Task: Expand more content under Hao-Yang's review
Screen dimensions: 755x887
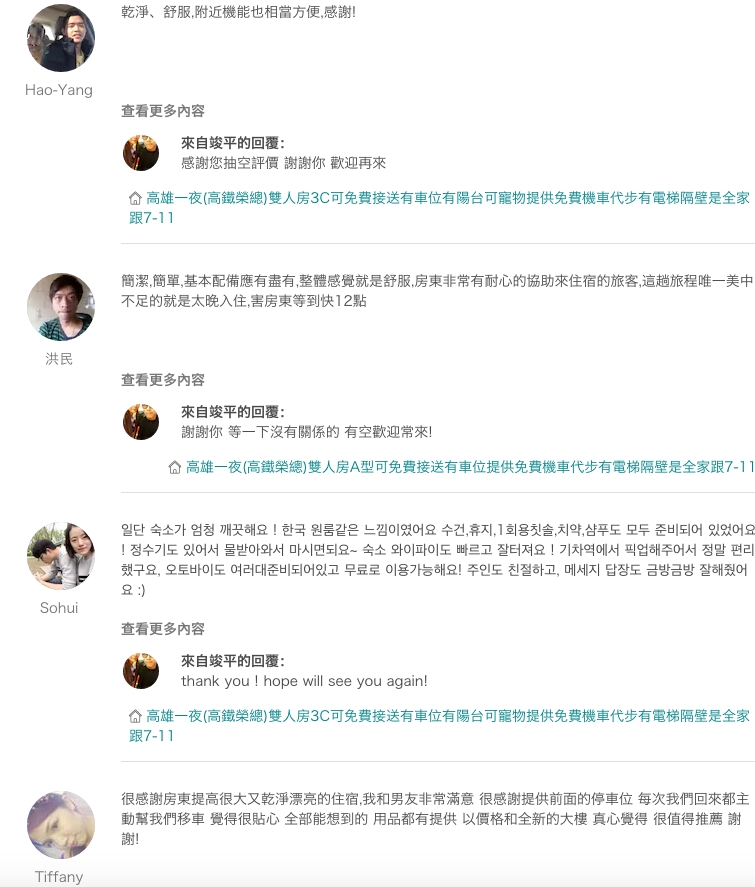Action: (x=163, y=111)
